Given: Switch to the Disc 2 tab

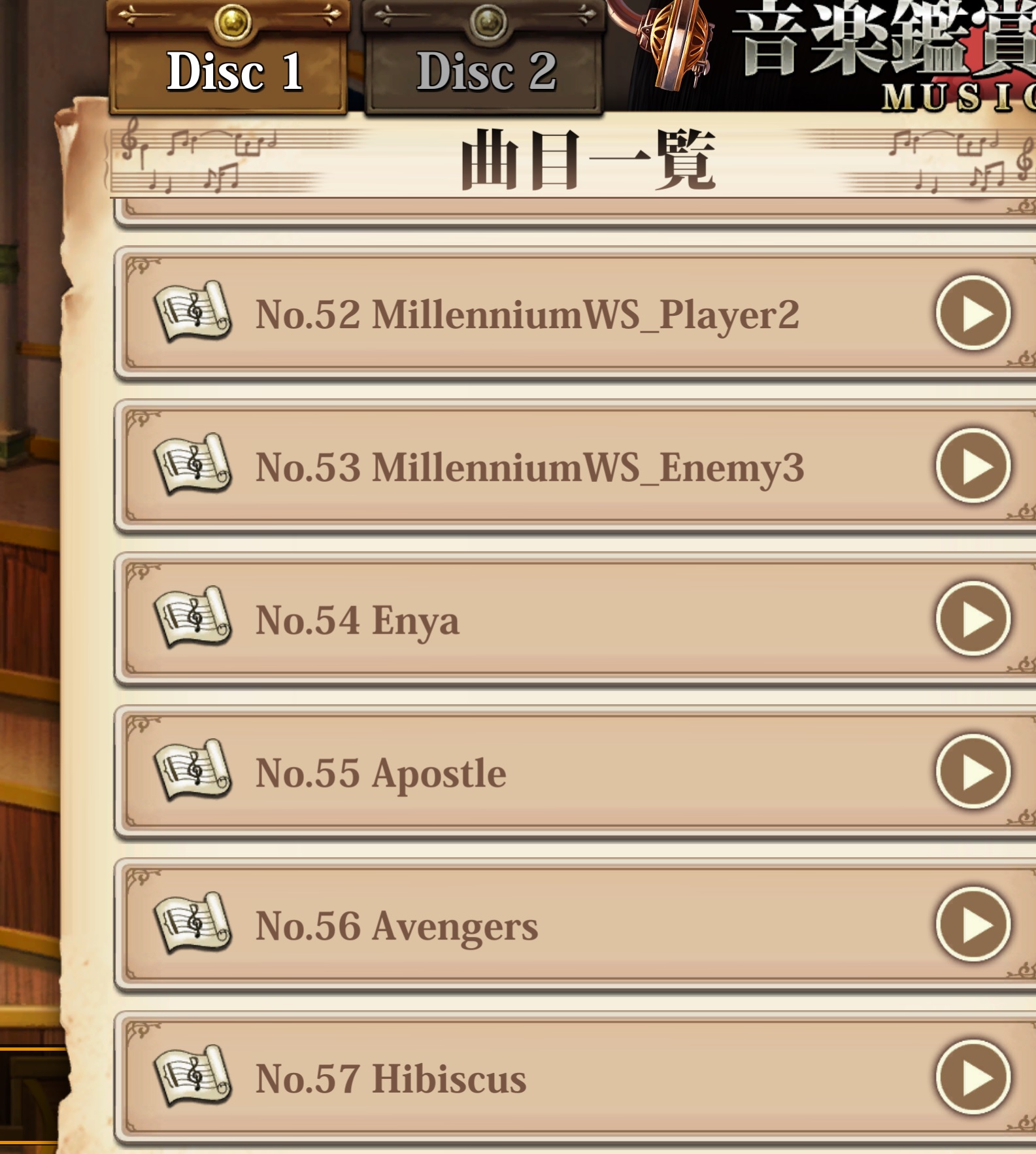Looking at the screenshot, I should pos(484,59).
